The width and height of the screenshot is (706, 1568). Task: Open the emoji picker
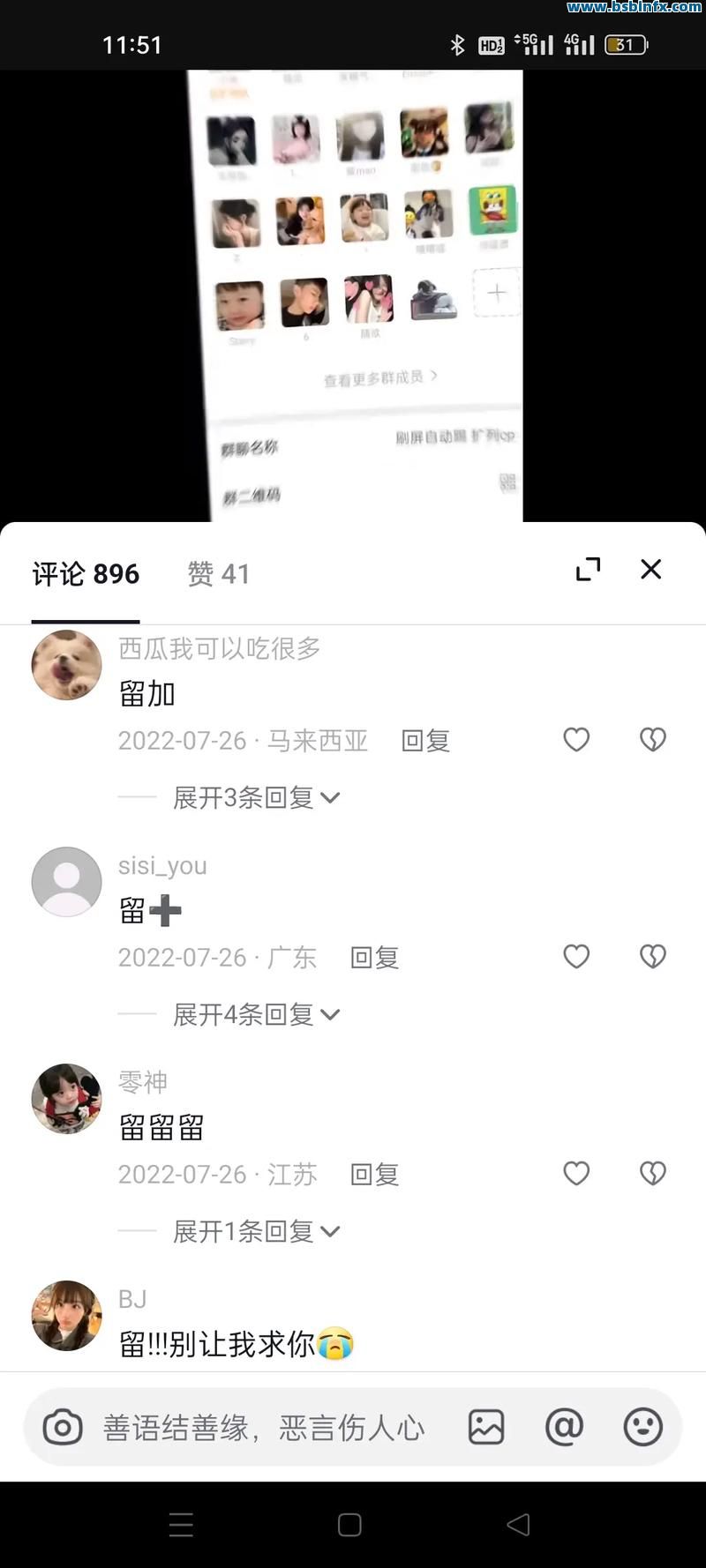[x=642, y=1427]
